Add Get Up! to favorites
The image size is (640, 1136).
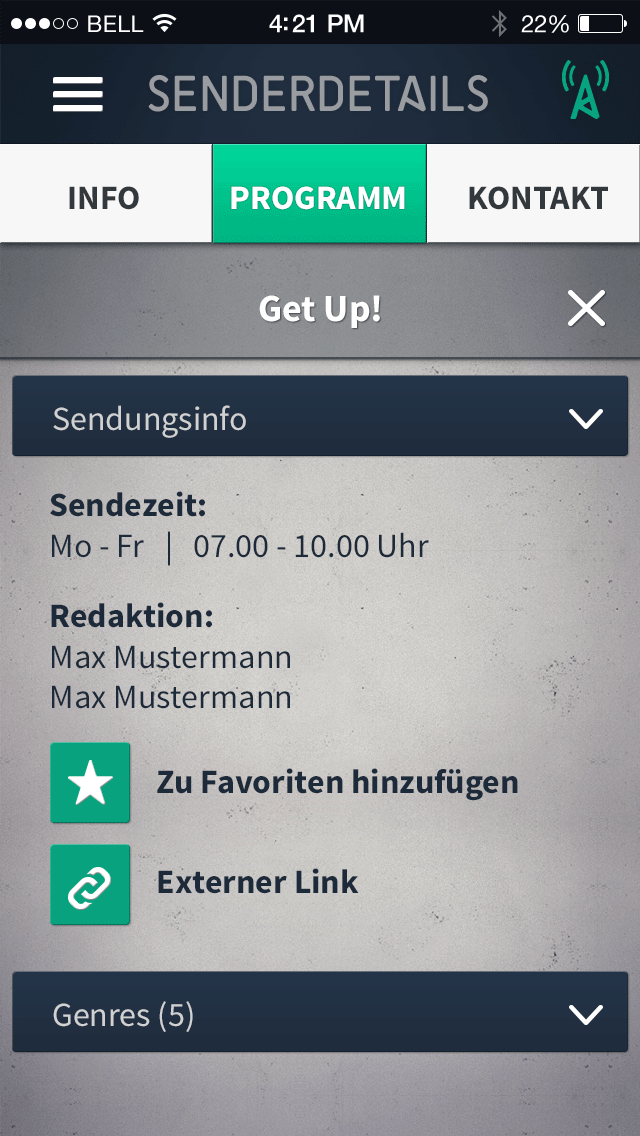click(x=90, y=783)
